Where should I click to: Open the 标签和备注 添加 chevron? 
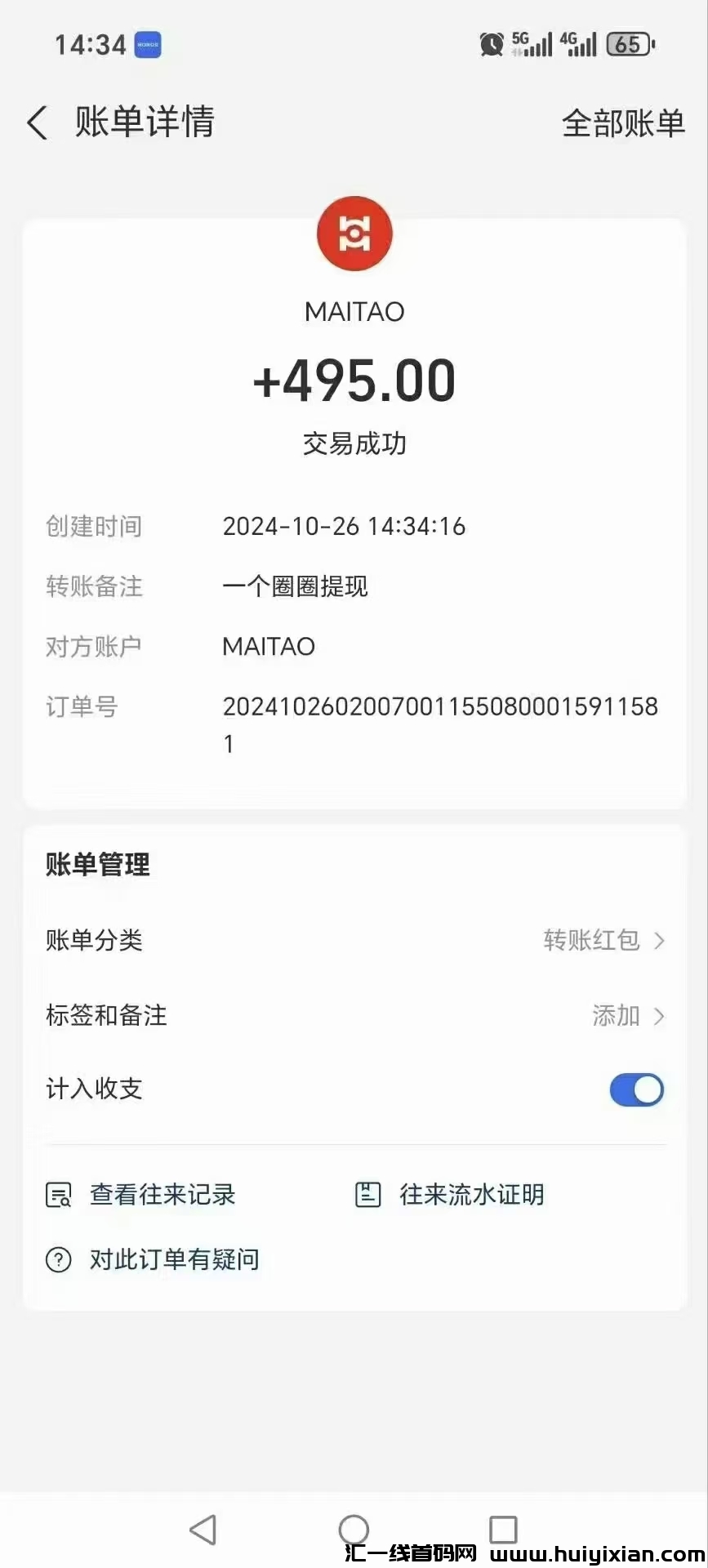pyautogui.click(x=658, y=1017)
